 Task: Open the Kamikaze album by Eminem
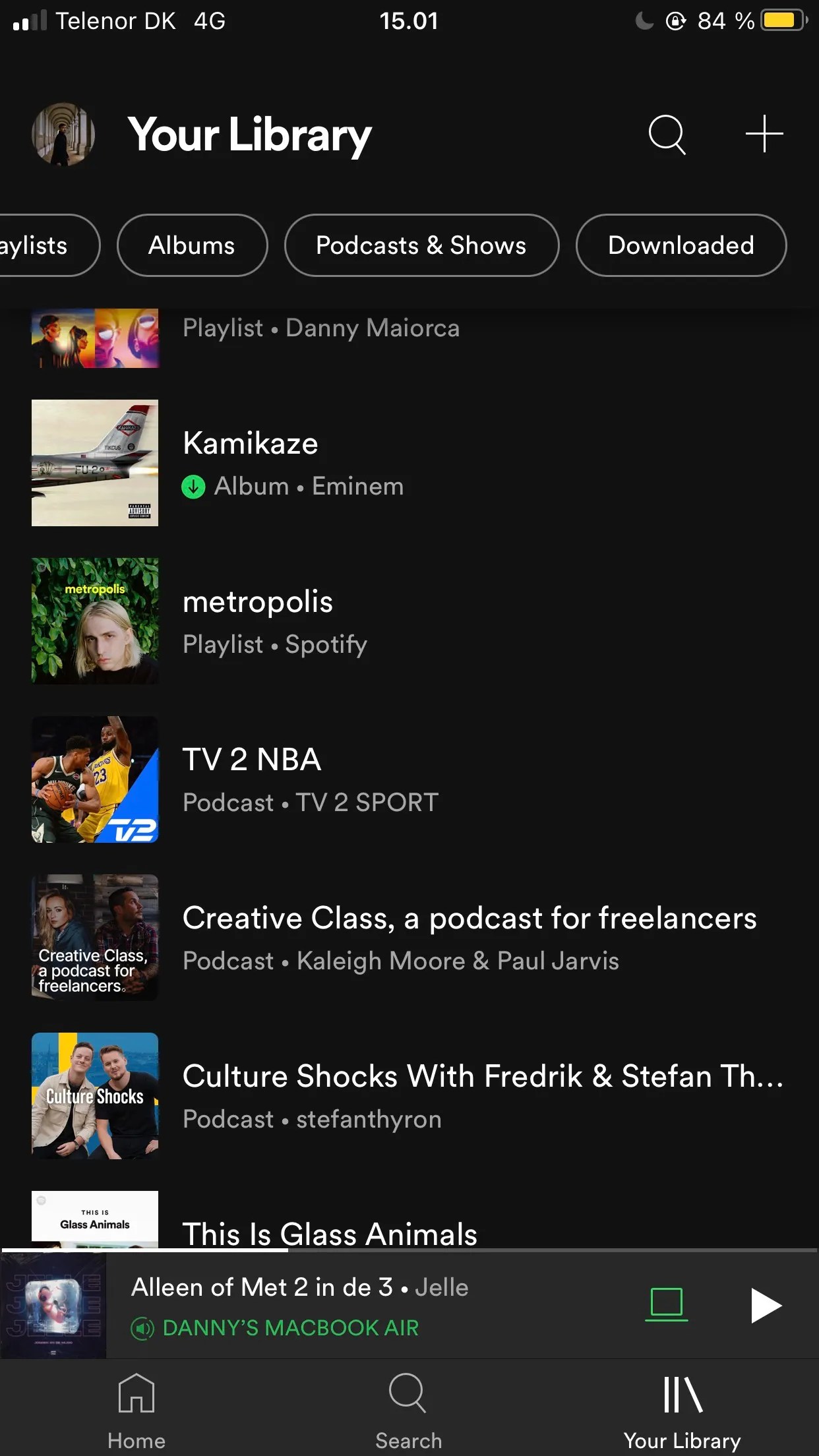[x=330, y=462]
